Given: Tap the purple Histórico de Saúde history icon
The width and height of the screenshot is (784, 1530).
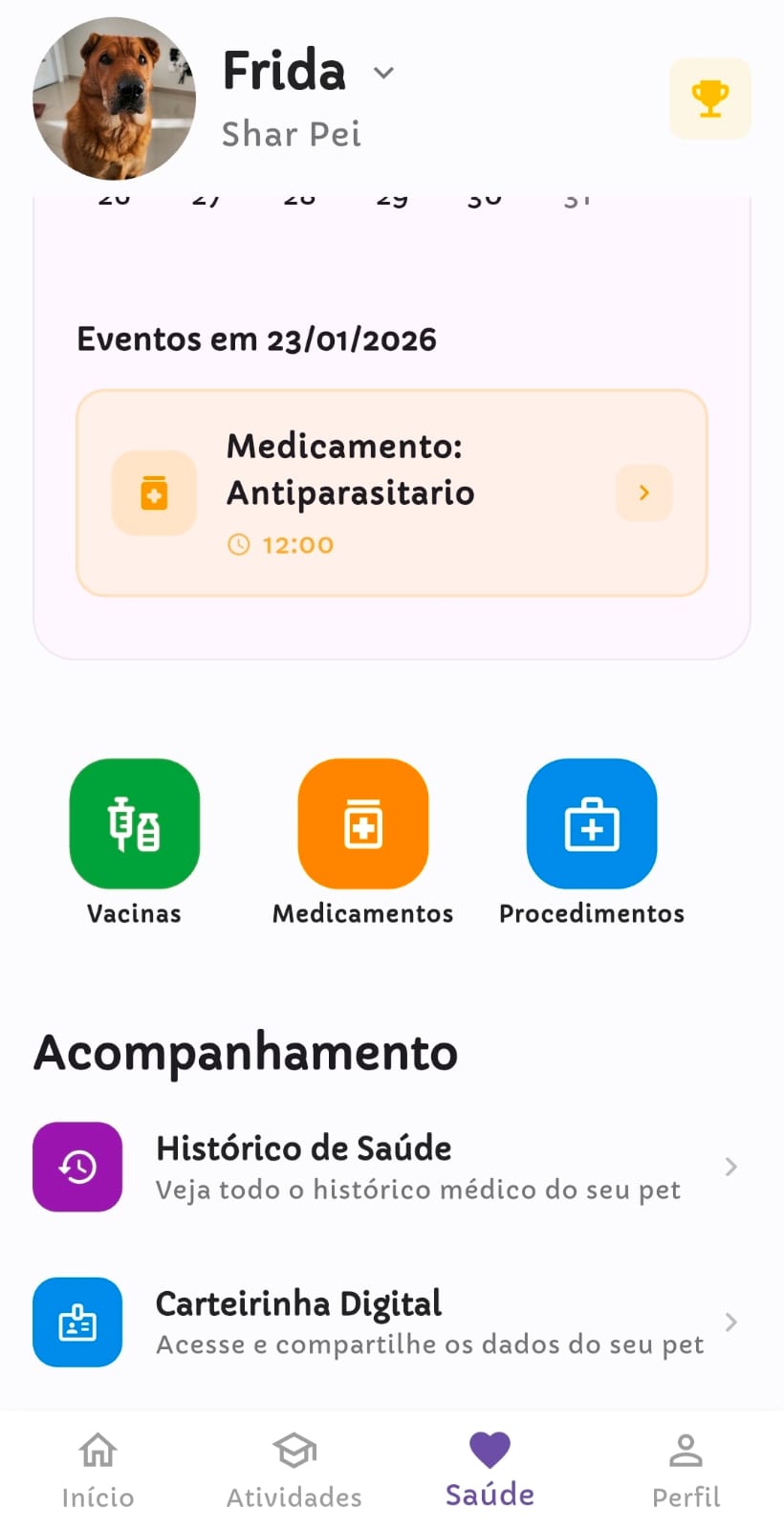Looking at the screenshot, I should pos(77,1167).
